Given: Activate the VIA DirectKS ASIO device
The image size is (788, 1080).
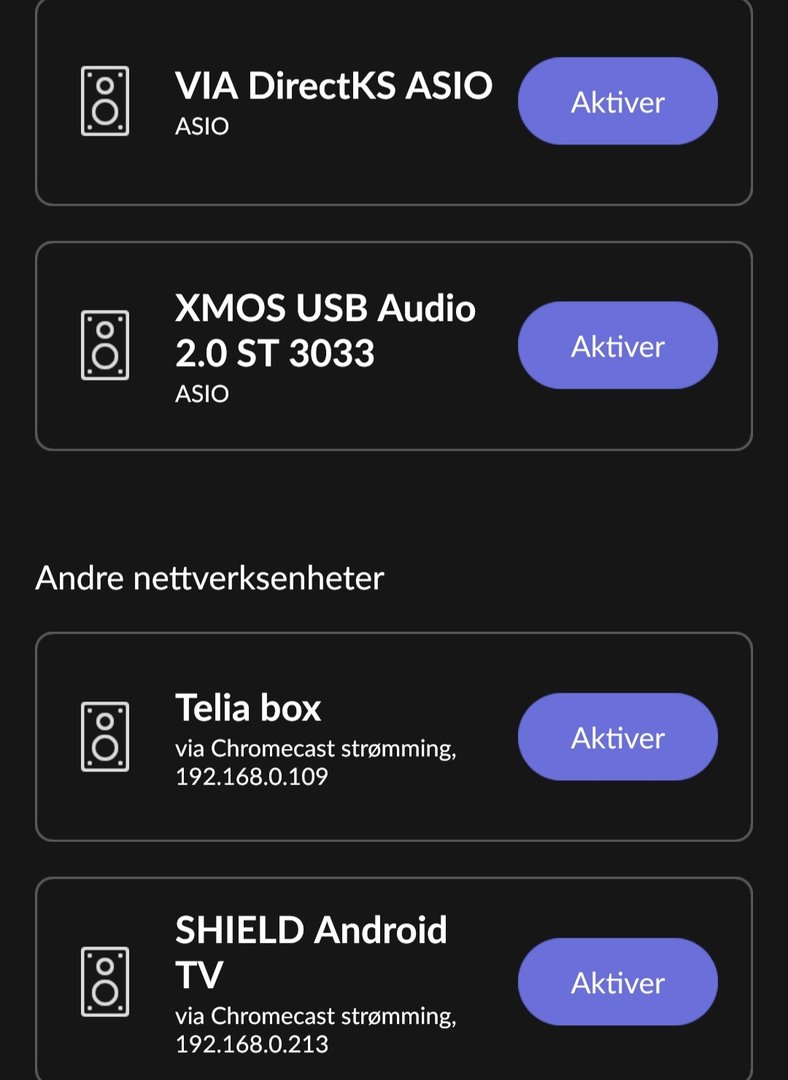Looking at the screenshot, I should pos(617,101).
